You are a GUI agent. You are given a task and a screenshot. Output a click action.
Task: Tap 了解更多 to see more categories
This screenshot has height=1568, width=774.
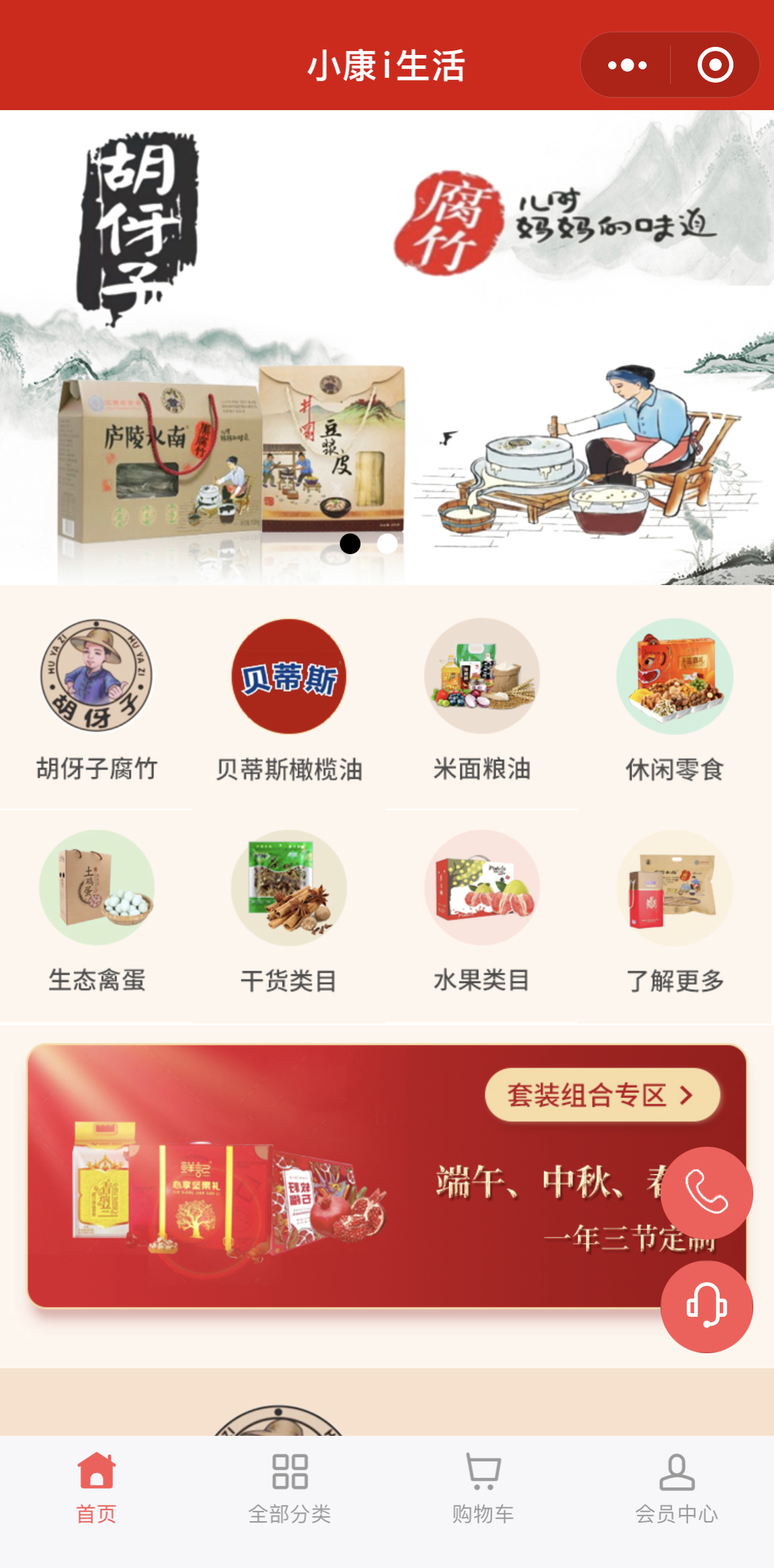tap(674, 910)
